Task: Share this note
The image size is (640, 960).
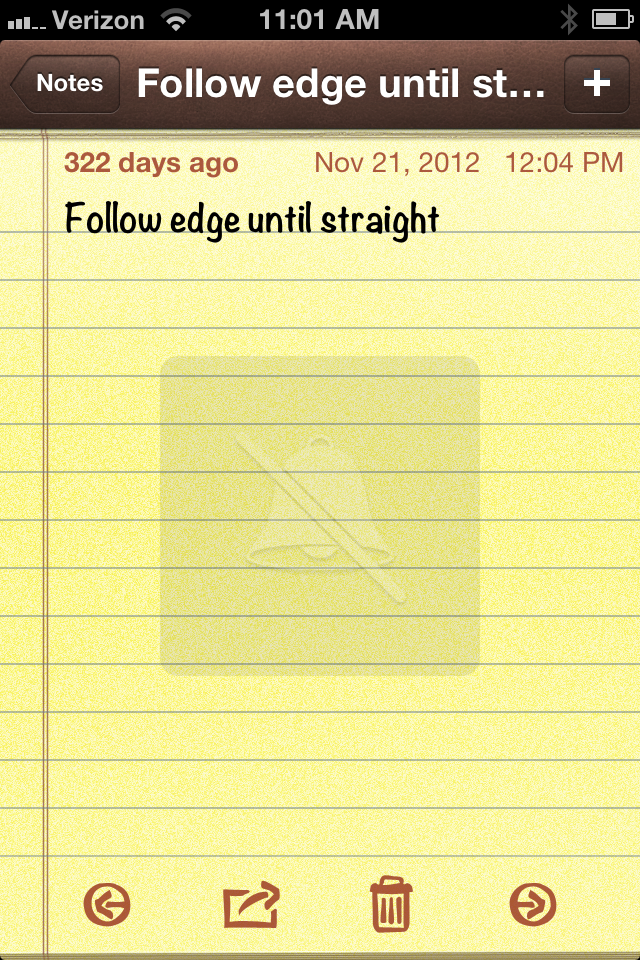Action: (250, 905)
